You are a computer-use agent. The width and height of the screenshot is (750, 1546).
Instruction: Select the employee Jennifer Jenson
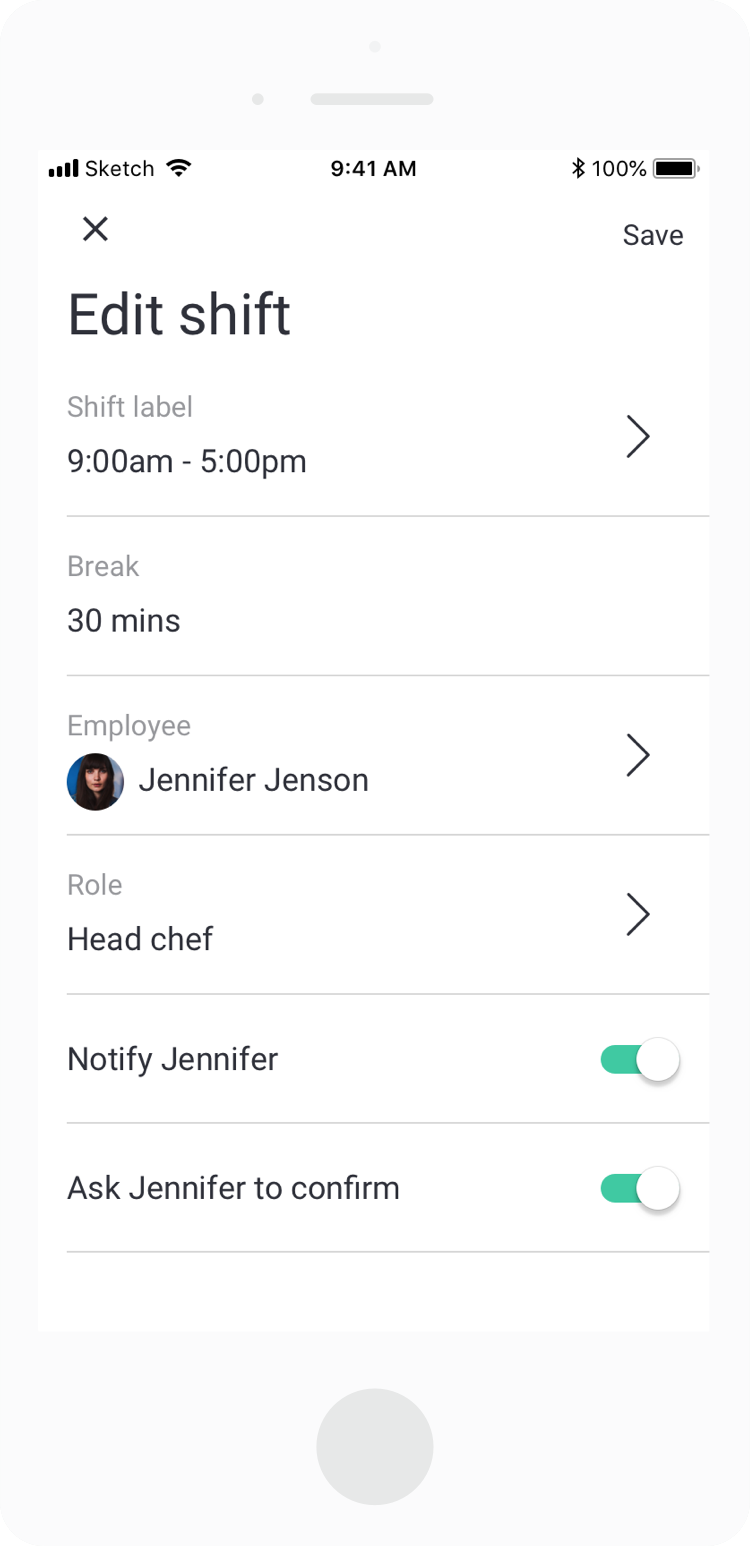coord(255,779)
